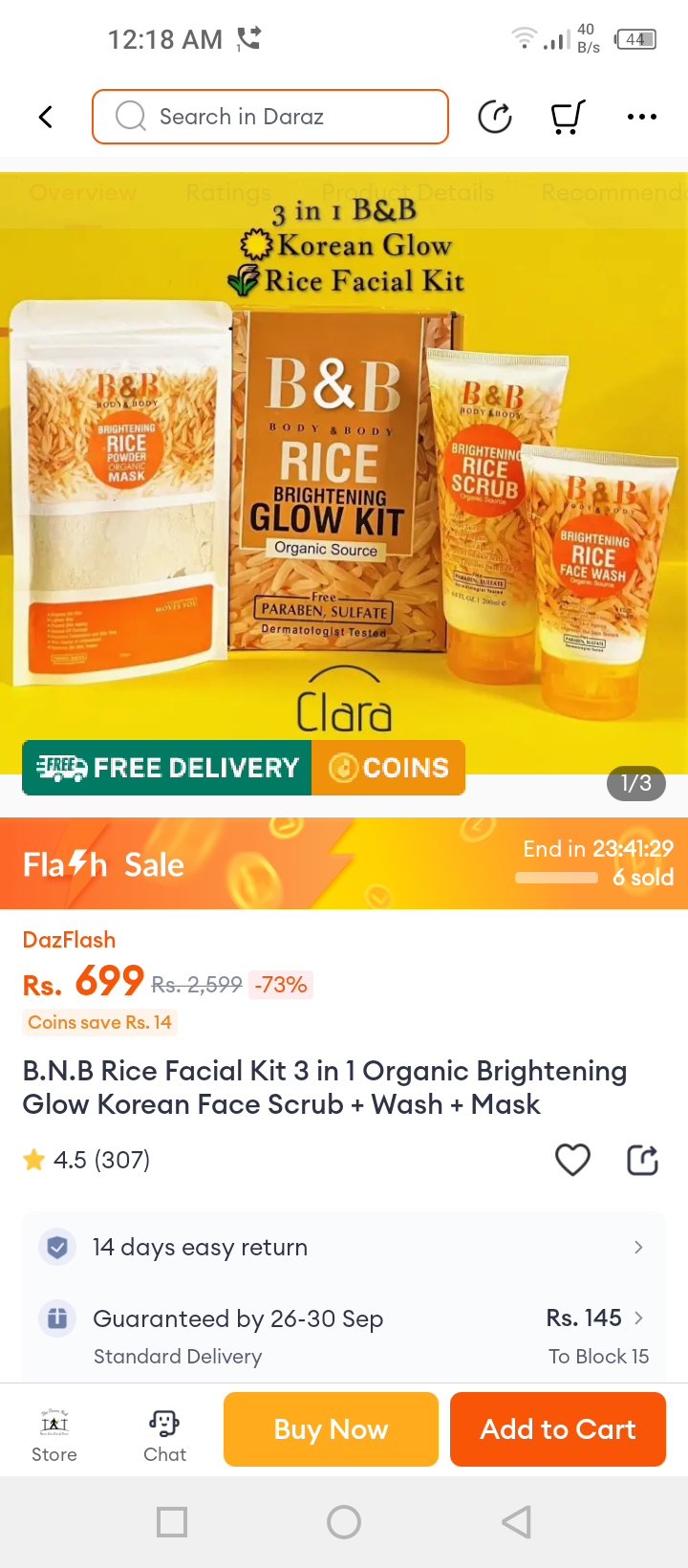Viewport: 688px width, 1568px height.
Task: Open the three-dot overflow menu
Action: [641, 117]
